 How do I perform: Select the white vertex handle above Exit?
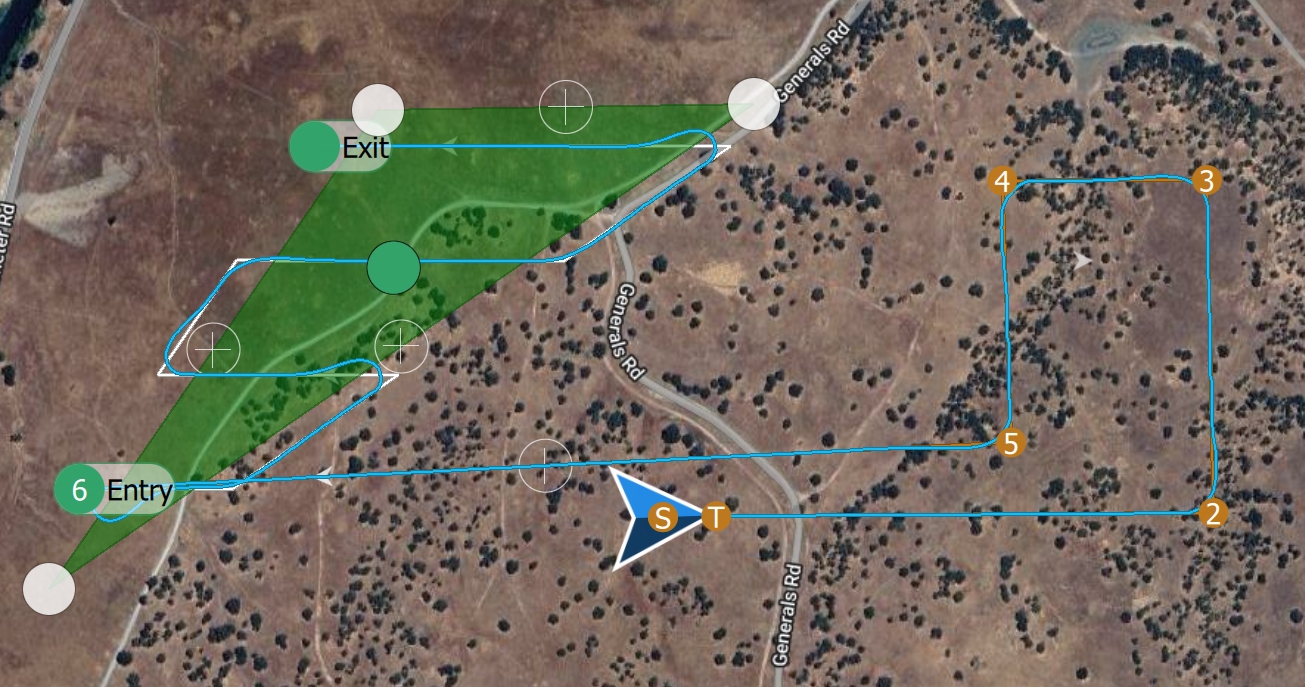click(379, 109)
